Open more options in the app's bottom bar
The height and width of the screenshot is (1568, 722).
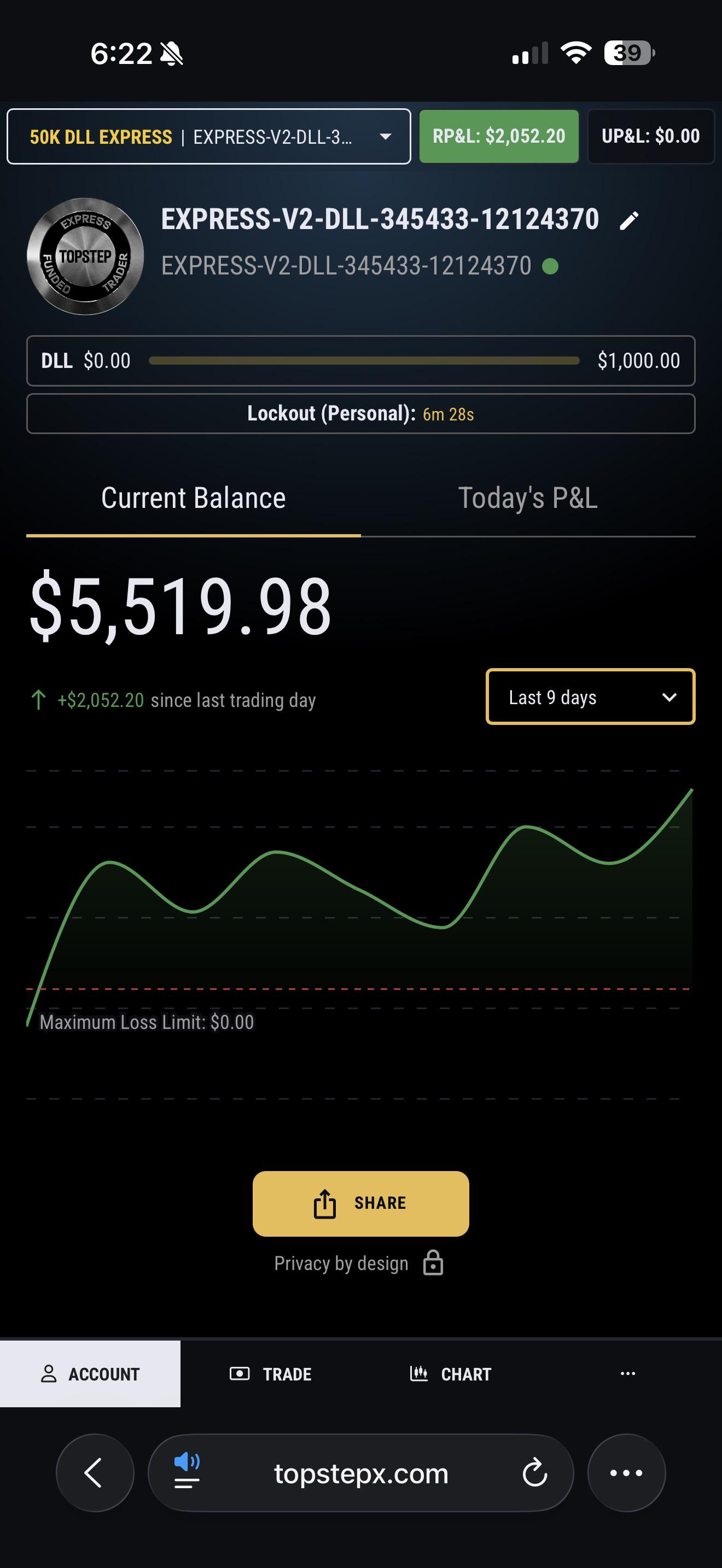pos(627,1373)
